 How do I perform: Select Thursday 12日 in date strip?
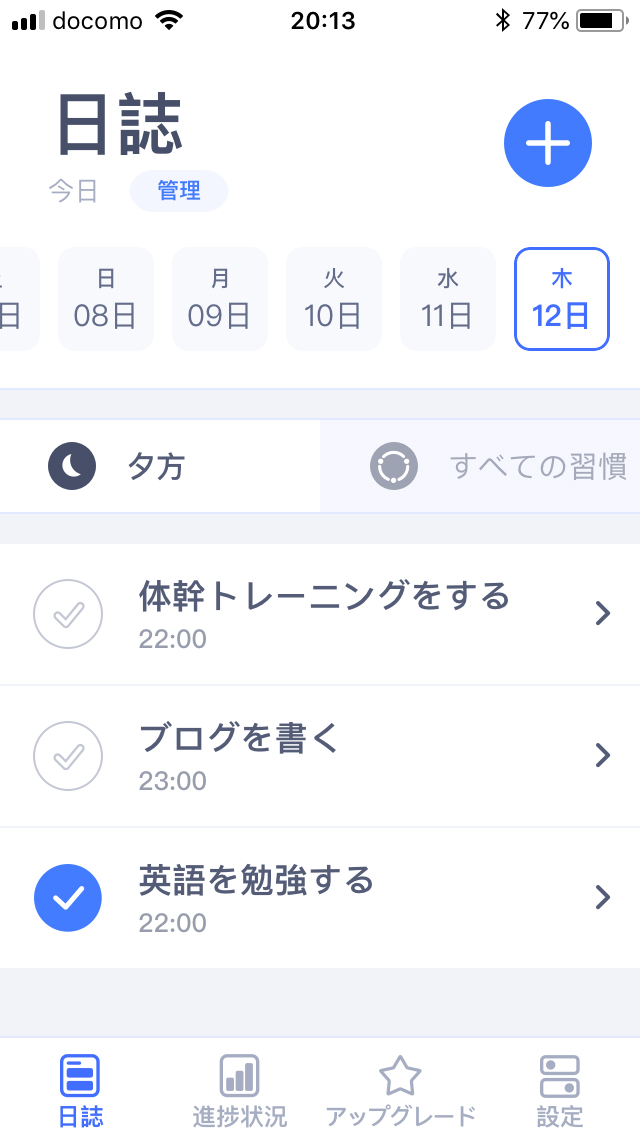pyautogui.click(x=562, y=299)
